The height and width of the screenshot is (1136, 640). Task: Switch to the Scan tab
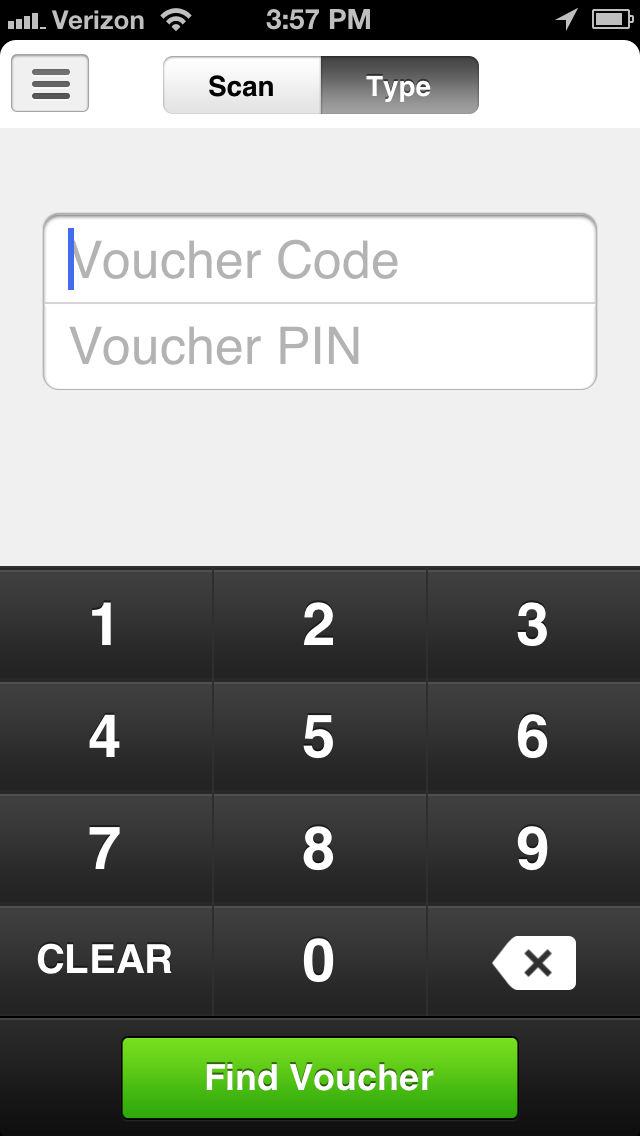242,85
